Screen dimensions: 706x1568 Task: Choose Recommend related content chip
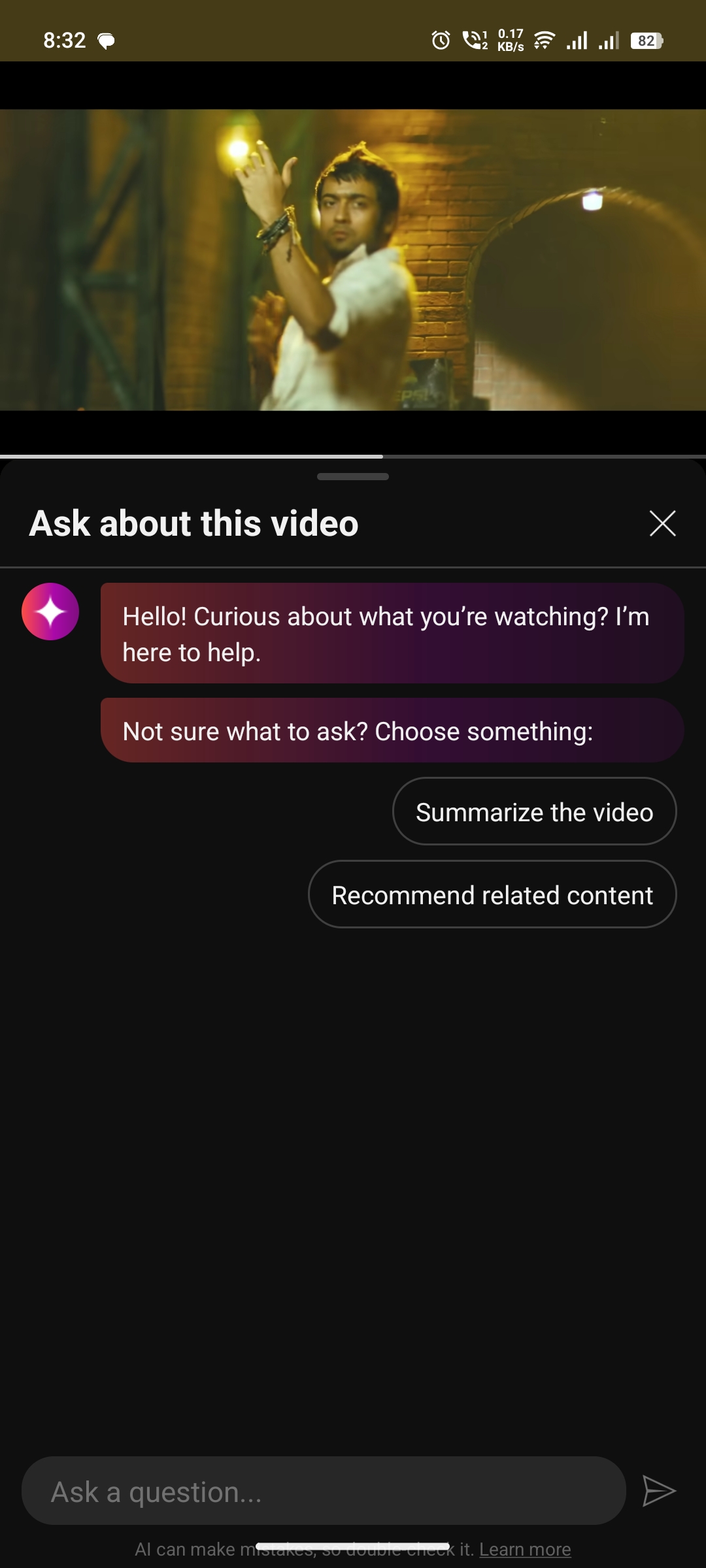[492, 895]
